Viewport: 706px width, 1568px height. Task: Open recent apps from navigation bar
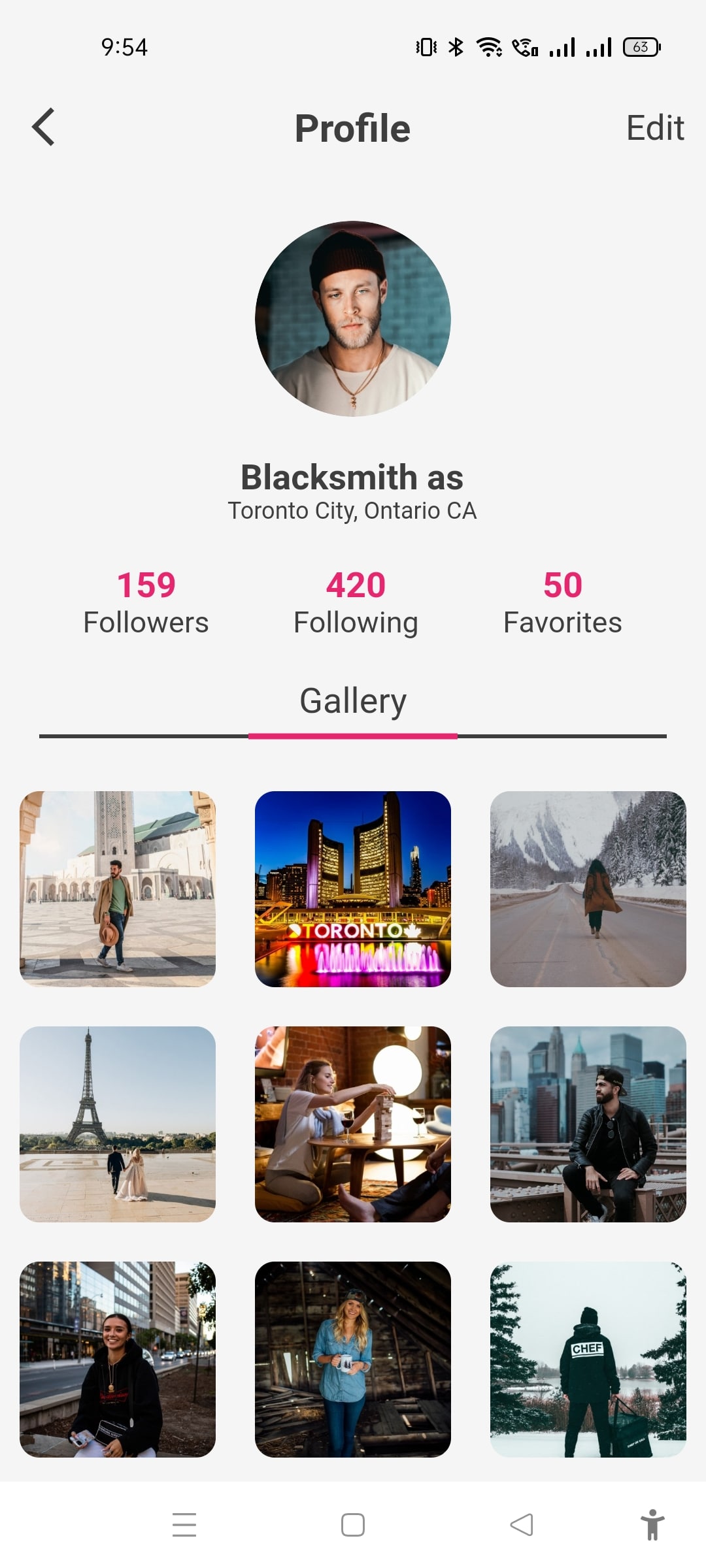[184, 1525]
